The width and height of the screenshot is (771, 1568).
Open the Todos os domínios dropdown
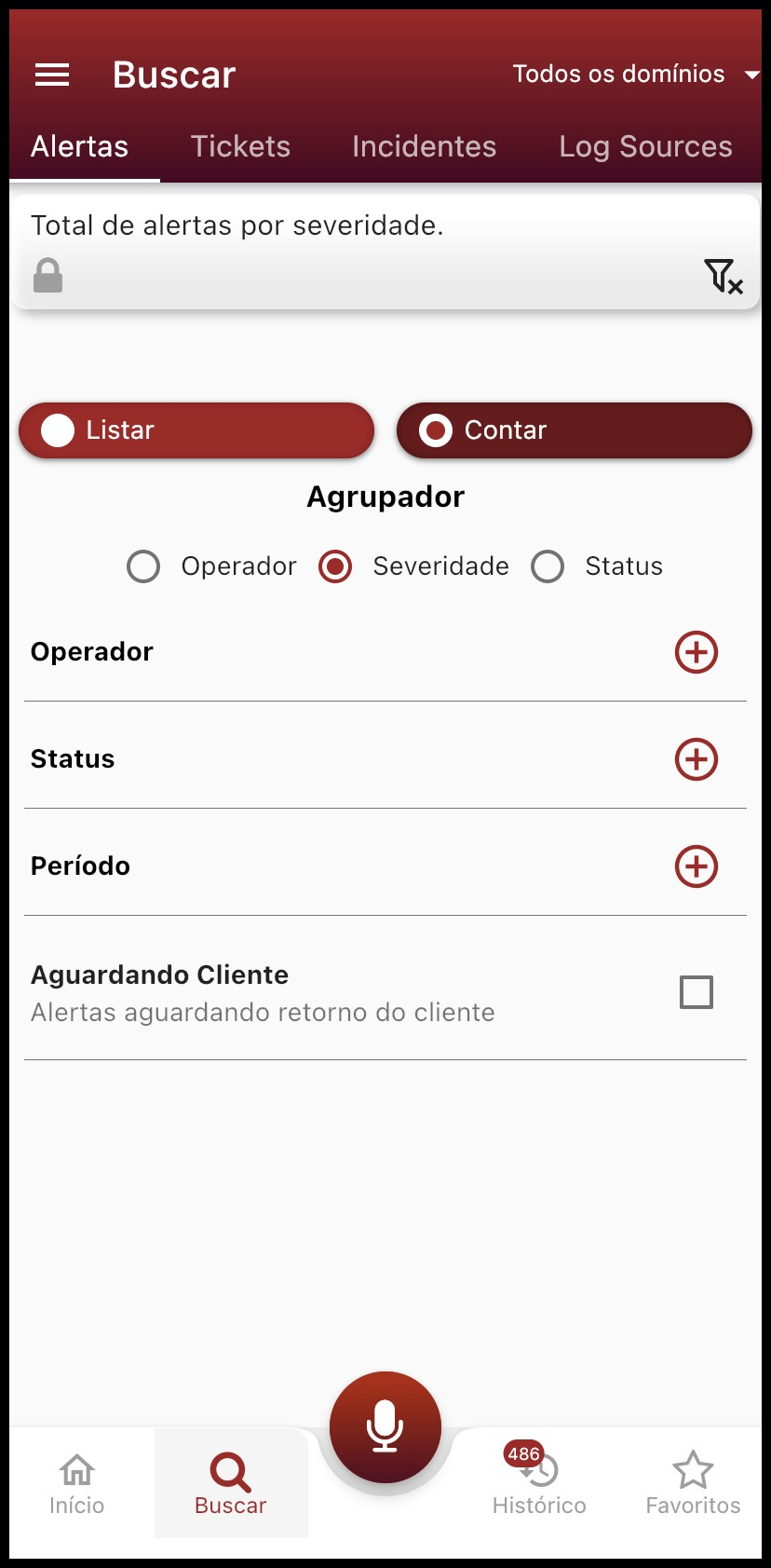(x=636, y=75)
